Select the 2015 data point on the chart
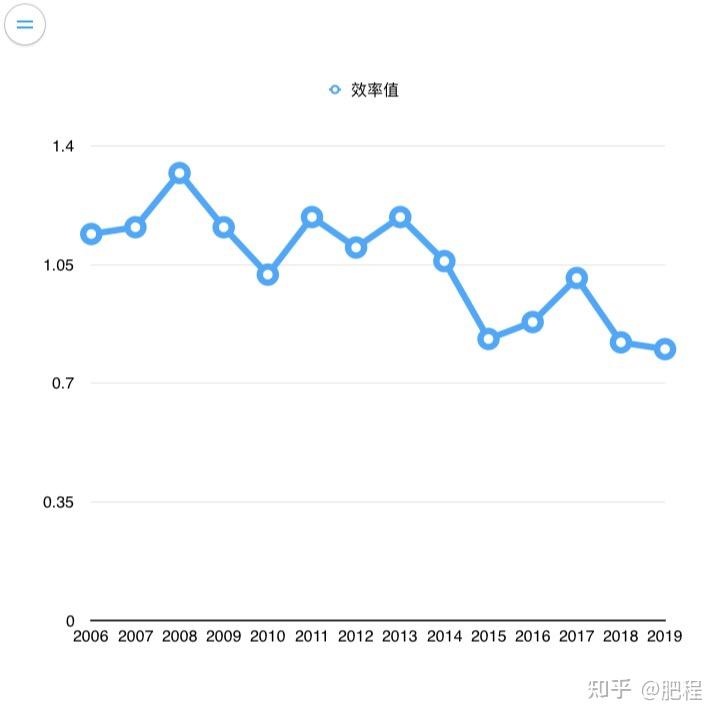720x720 pixels. [x=488, y=339]
